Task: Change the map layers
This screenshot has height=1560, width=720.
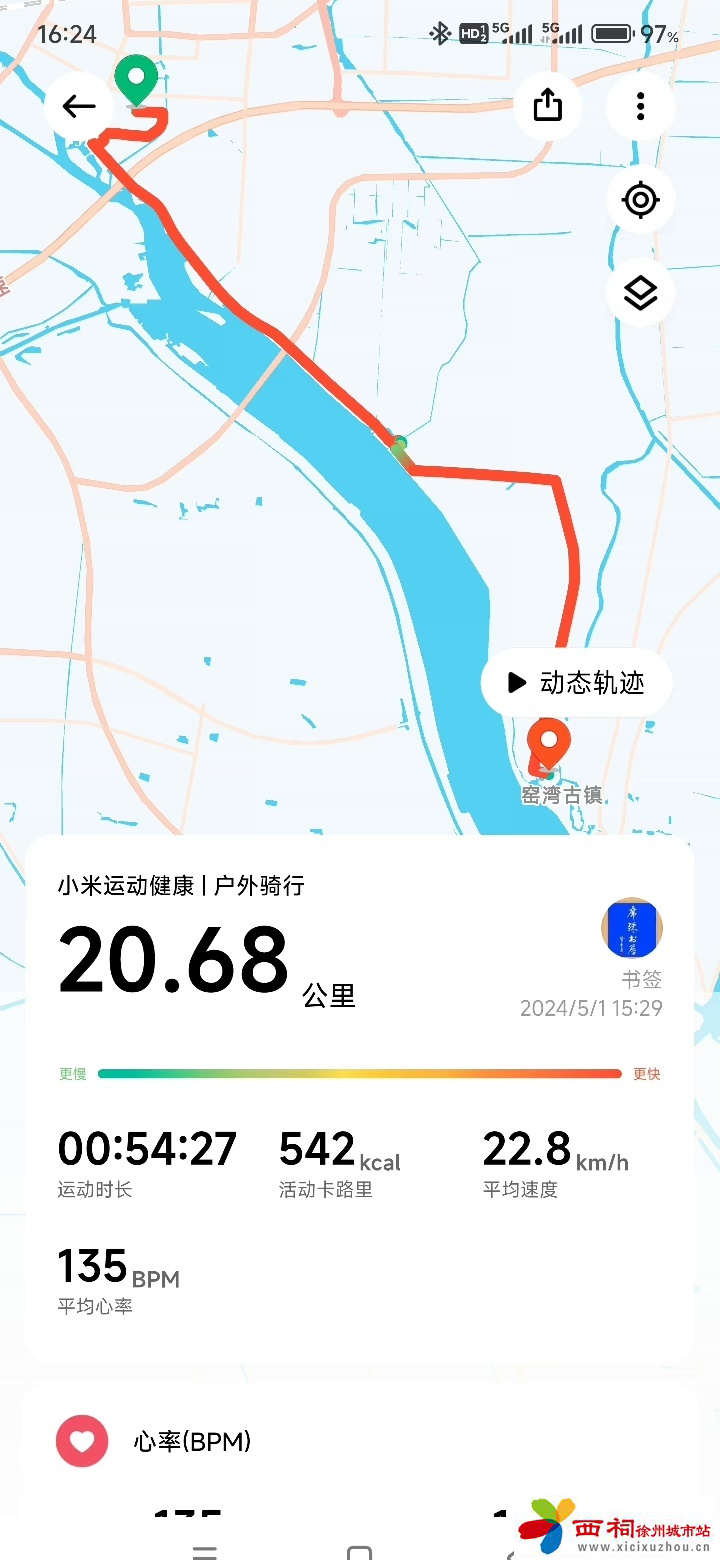Action: pyautogui.click(x=640, y=293)
